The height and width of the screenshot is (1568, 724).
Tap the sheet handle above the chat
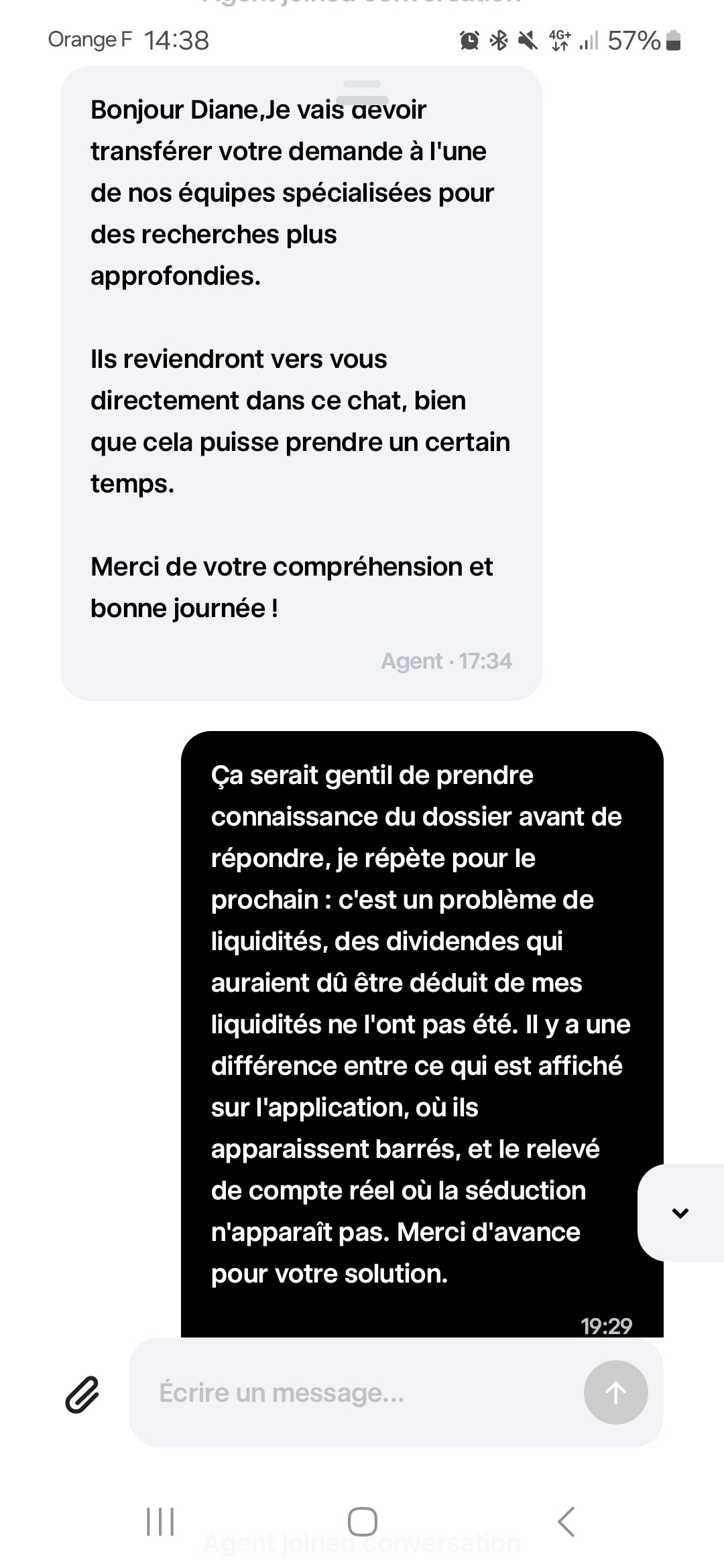(362, 85)
